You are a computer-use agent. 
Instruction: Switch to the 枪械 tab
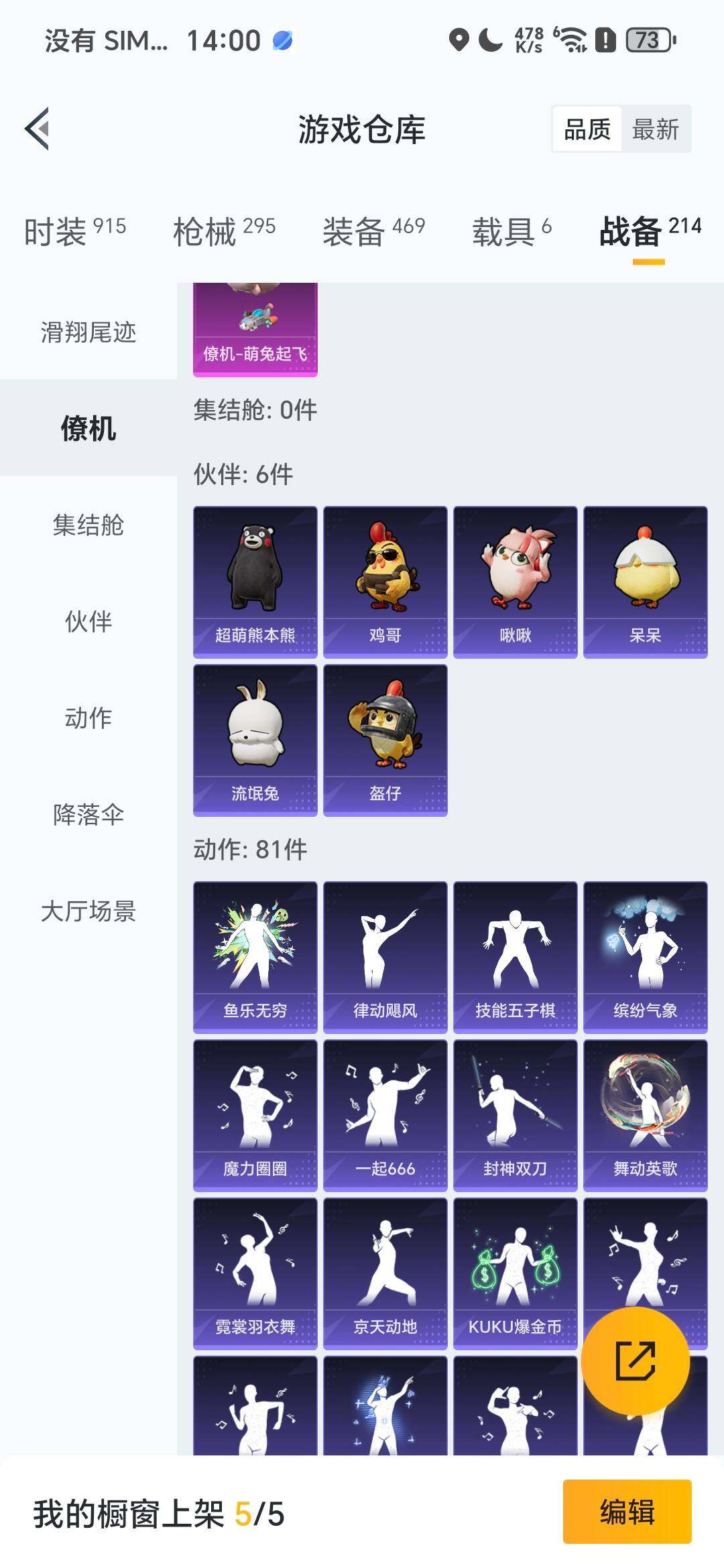(x=224, y=231)
